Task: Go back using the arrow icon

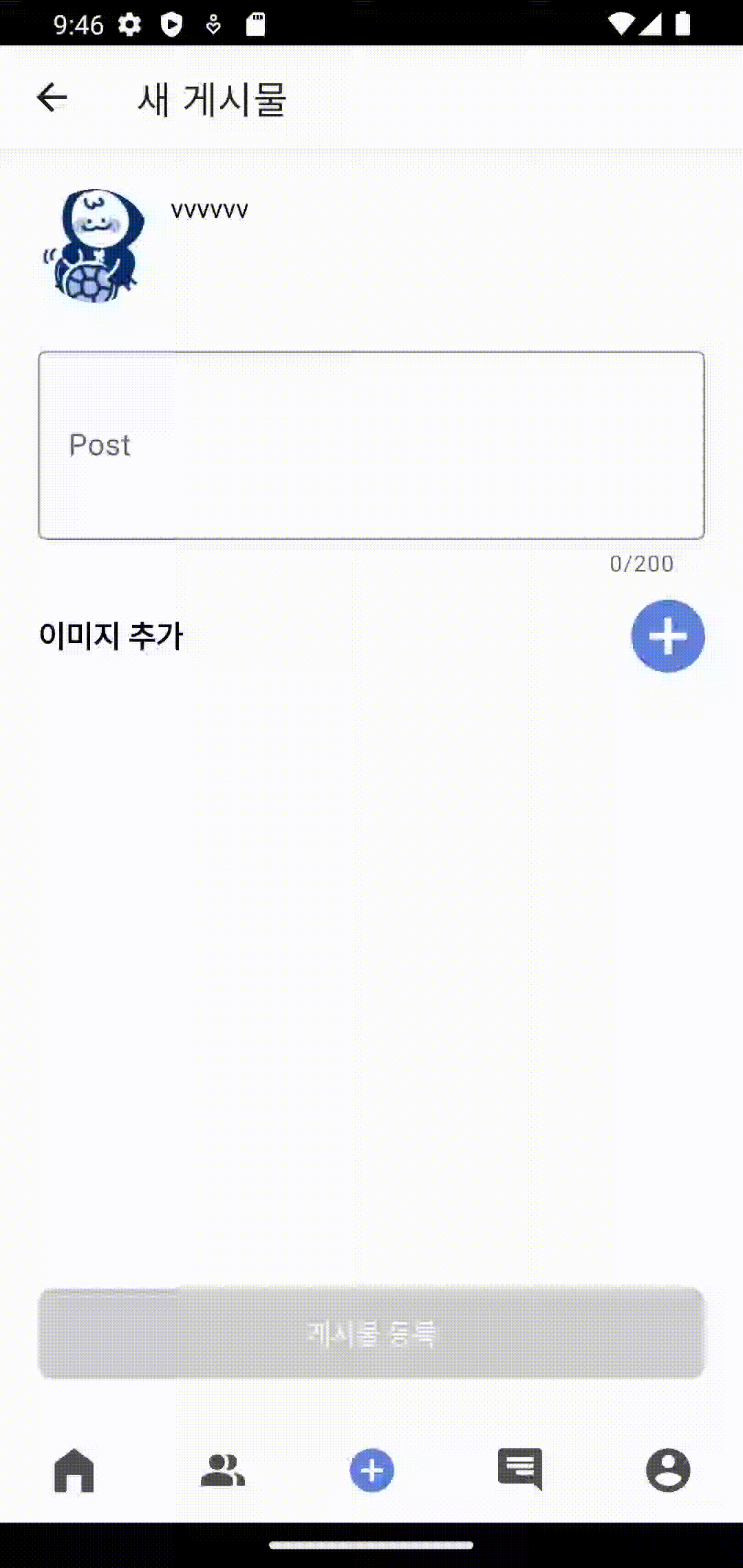Action: (52, 98)
